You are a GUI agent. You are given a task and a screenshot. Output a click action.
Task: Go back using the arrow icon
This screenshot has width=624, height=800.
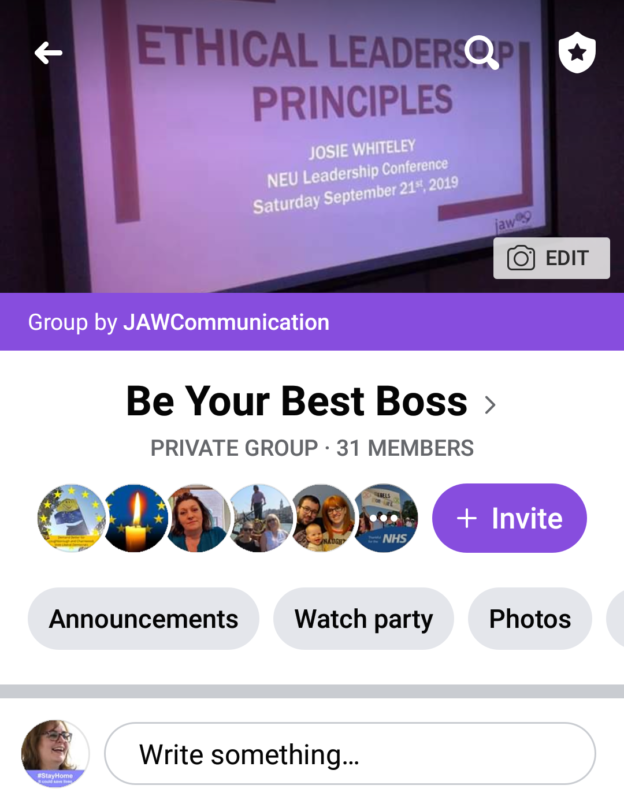[x=48, y=53]
